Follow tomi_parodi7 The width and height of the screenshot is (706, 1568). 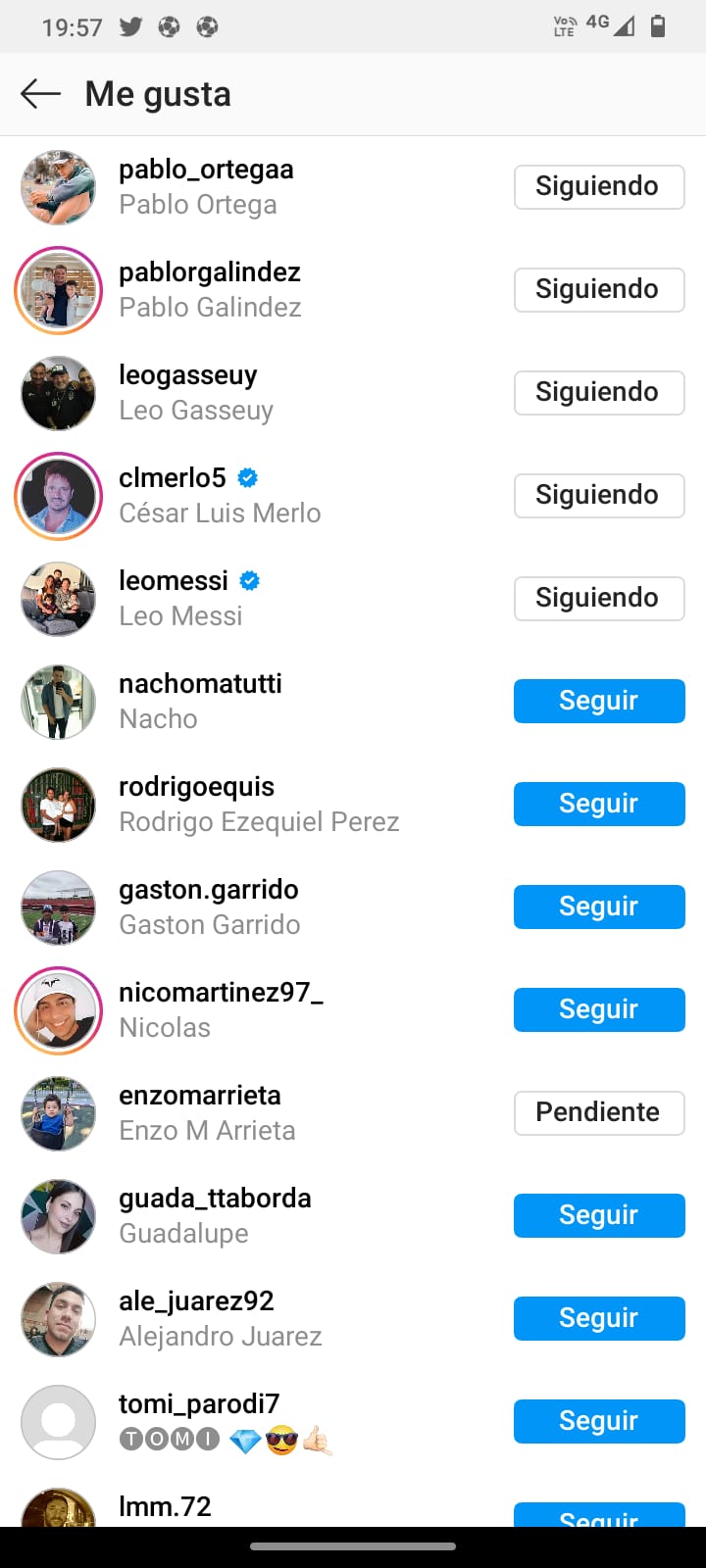pos(598,1421)
